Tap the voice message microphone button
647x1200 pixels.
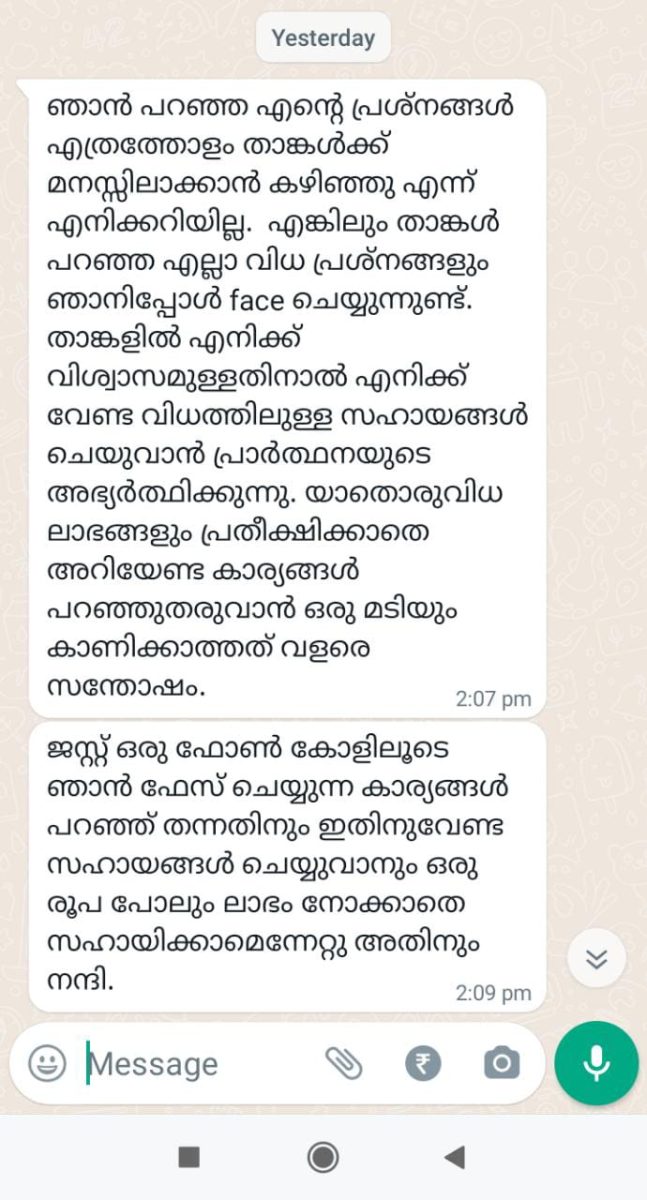tap(597, 1063)
